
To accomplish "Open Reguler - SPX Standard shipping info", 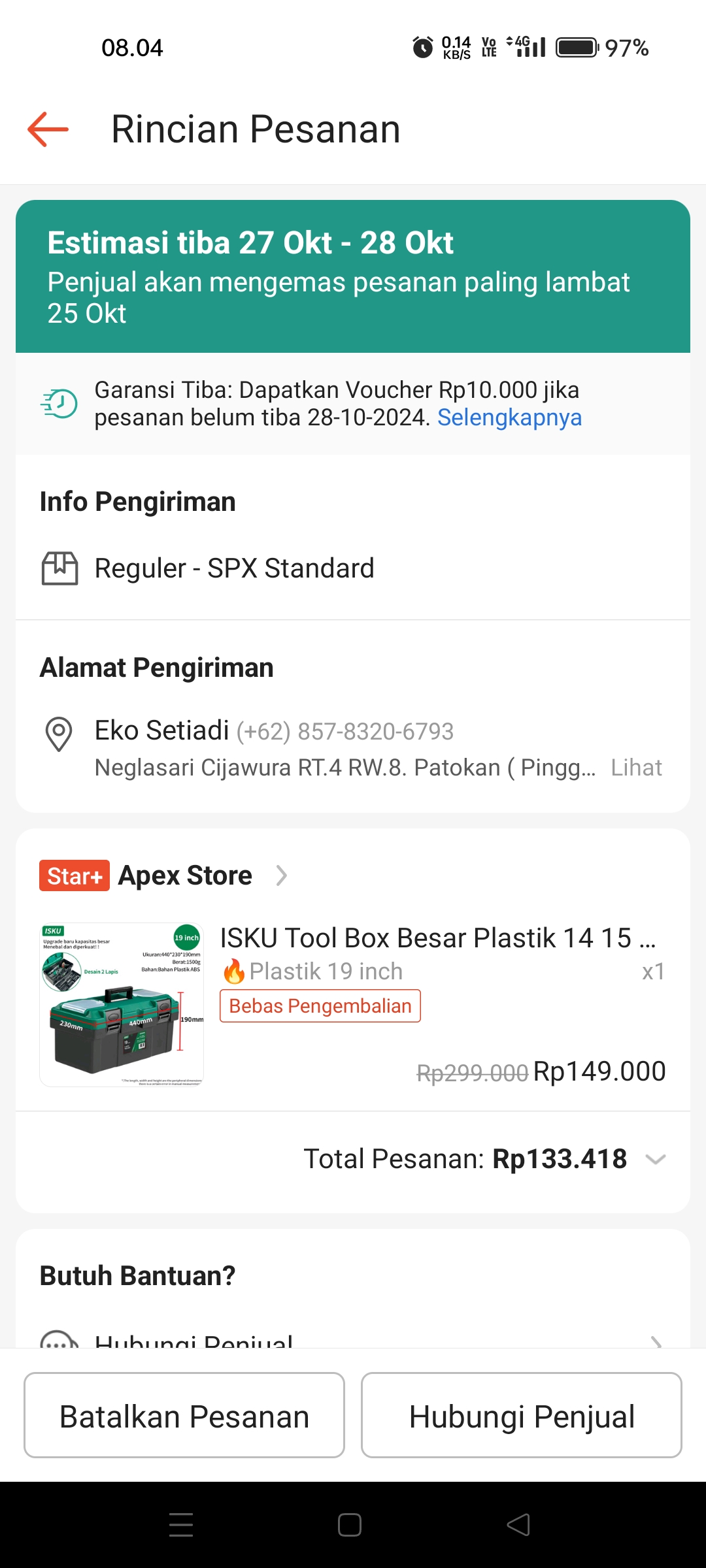I will coord(234,568).
